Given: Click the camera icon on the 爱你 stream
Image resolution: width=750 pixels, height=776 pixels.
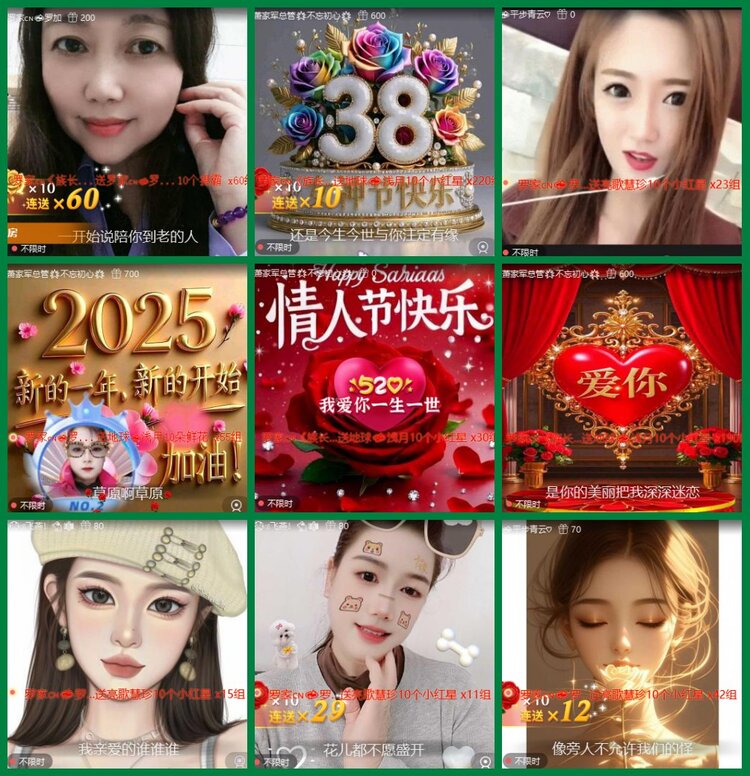Looking at the screenshot, I should pyautogui.click(x=737, y=505).
